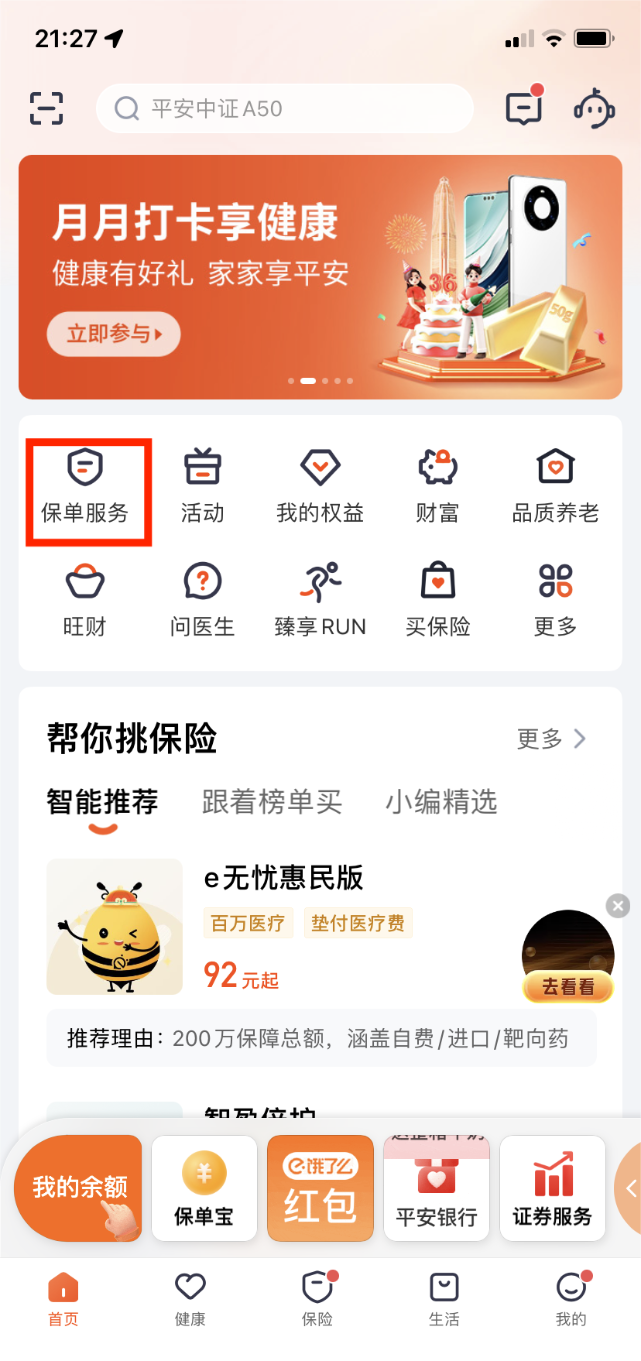Screen dimensions: 641x1361
Task: Dismiss the floating 去看看 widget
Action: coord(618,906)
